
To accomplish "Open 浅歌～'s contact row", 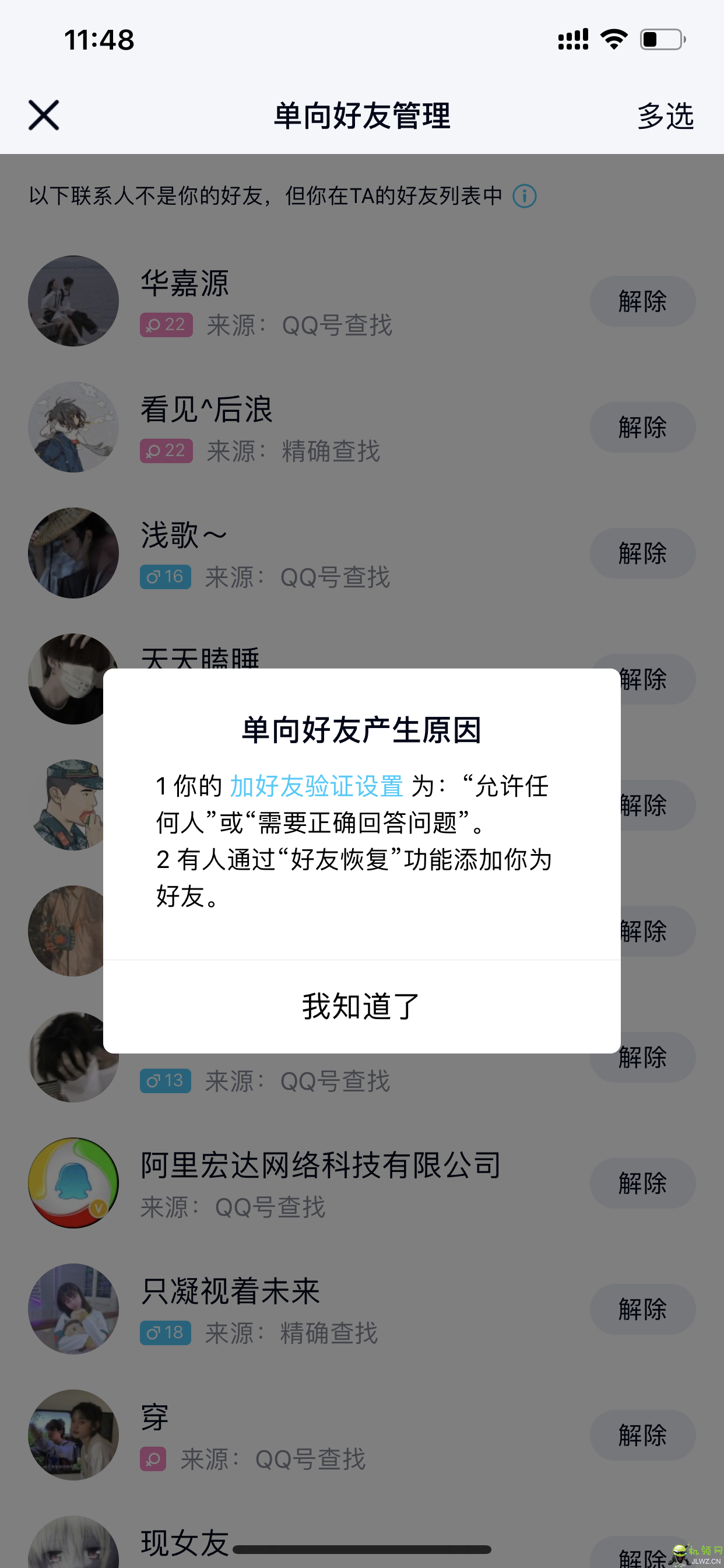I will click(304, 554).
